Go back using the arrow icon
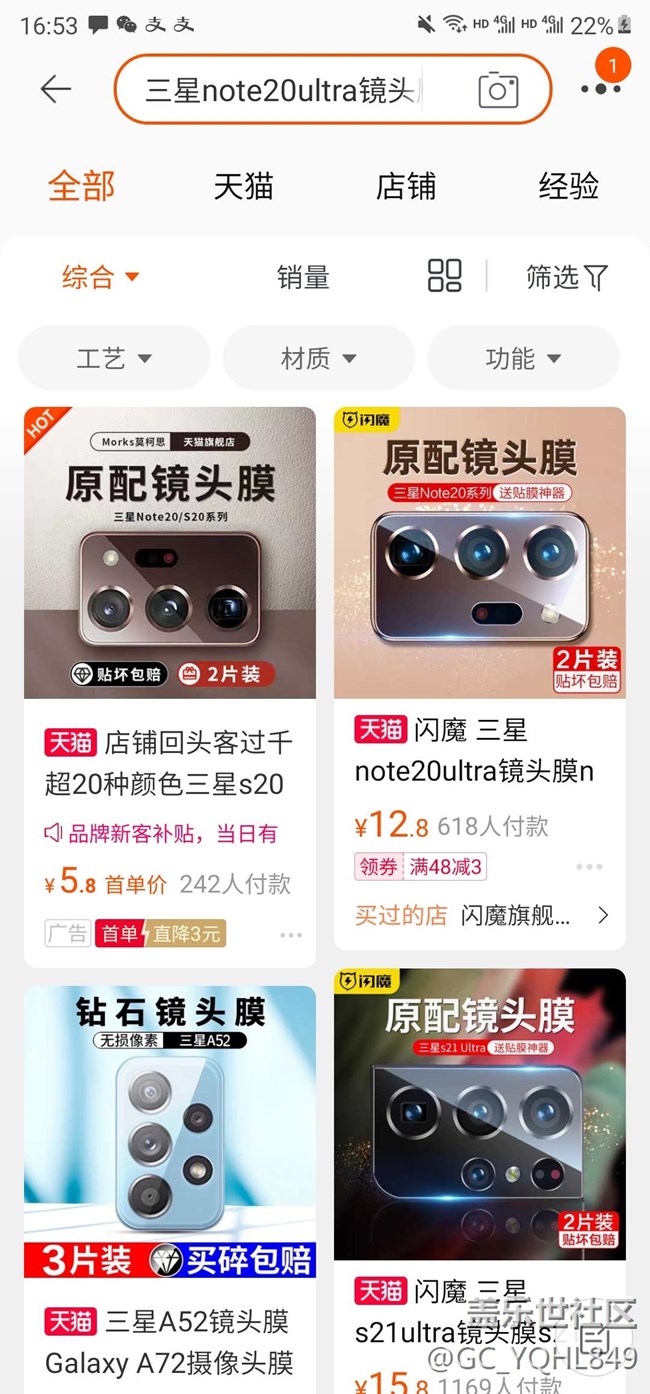650x1394 pixels. (x=56, y=89)
